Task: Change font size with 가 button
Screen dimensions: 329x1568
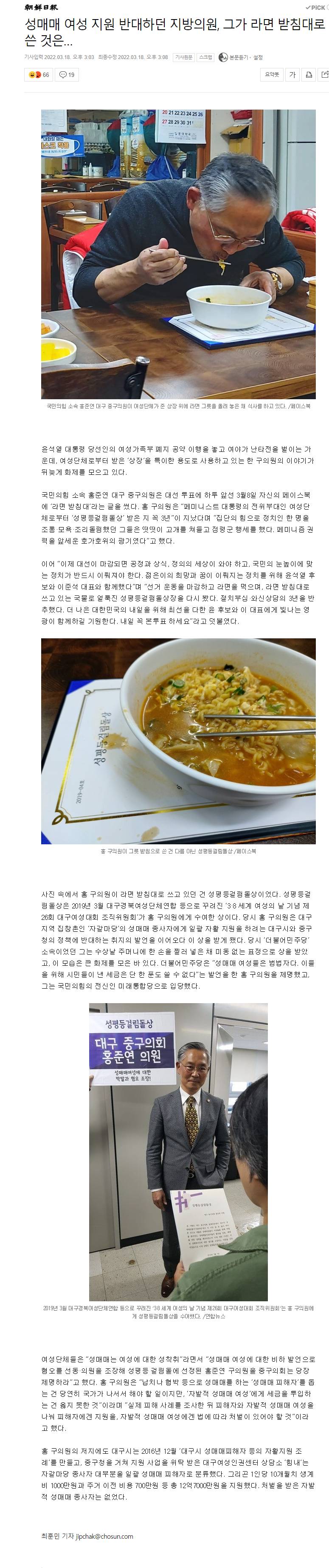Action: click(x=292, y=75)
